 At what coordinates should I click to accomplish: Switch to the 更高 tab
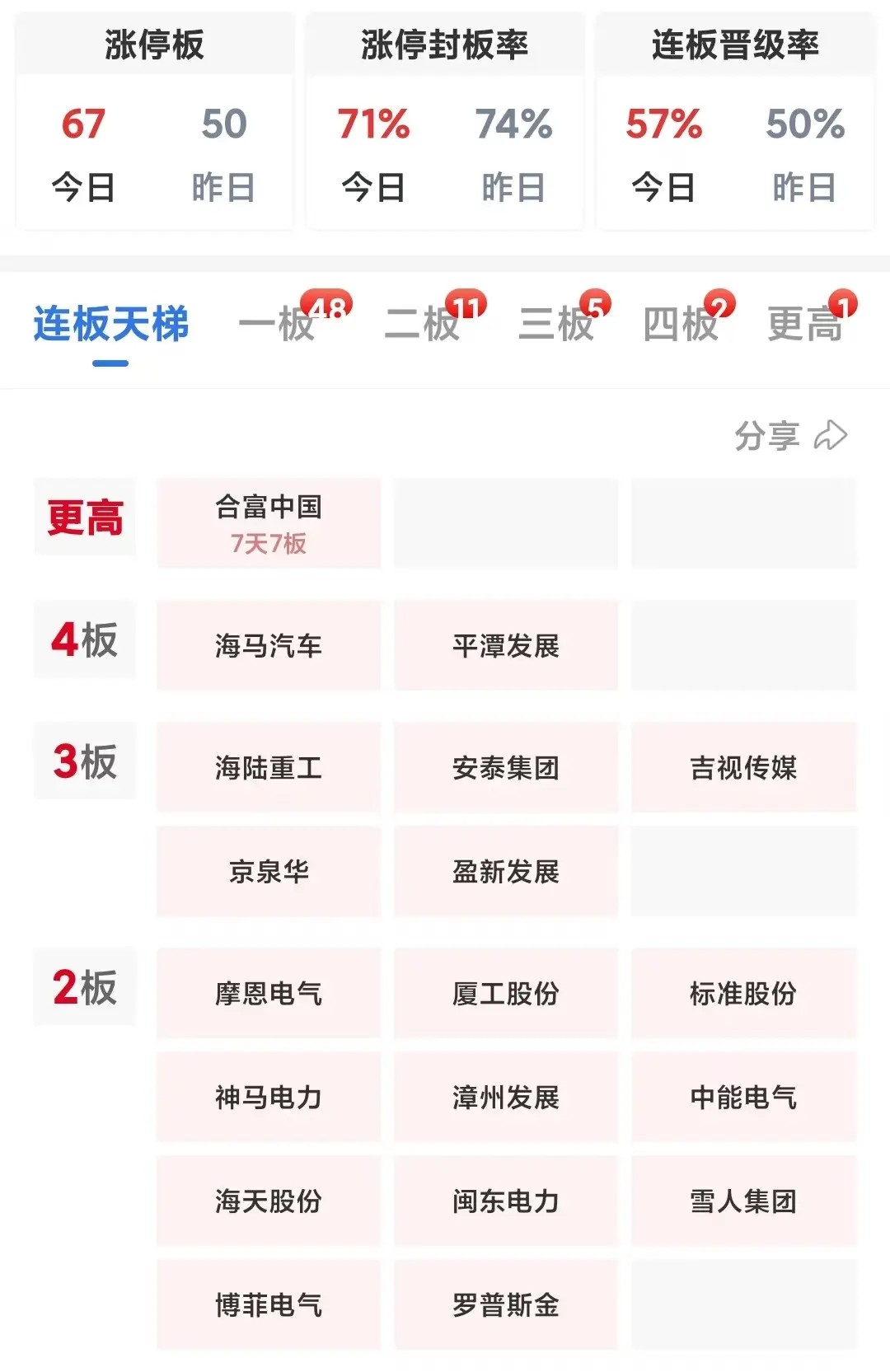coord(805,324)
